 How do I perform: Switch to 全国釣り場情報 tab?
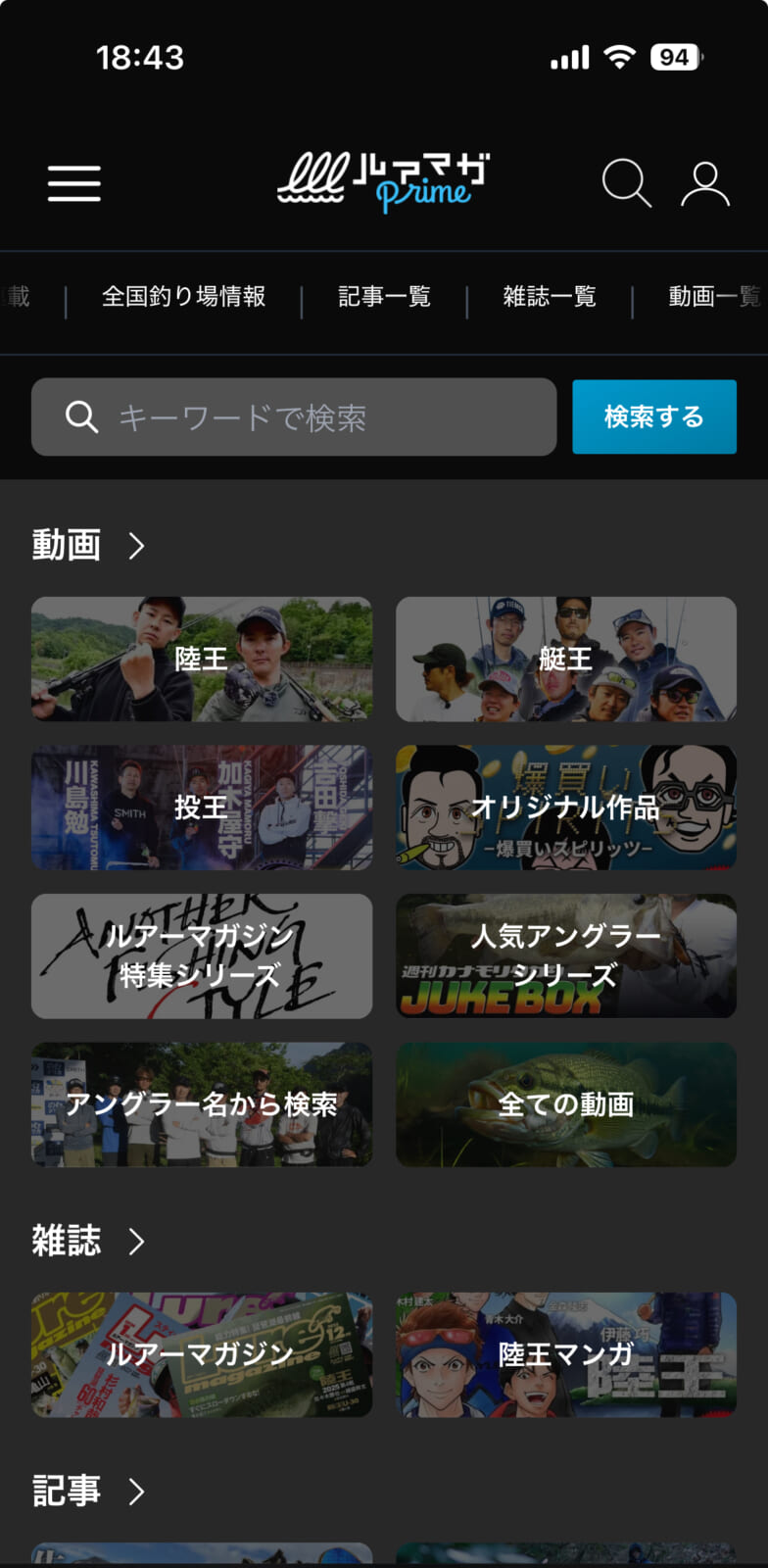click(x=183, y=297)
